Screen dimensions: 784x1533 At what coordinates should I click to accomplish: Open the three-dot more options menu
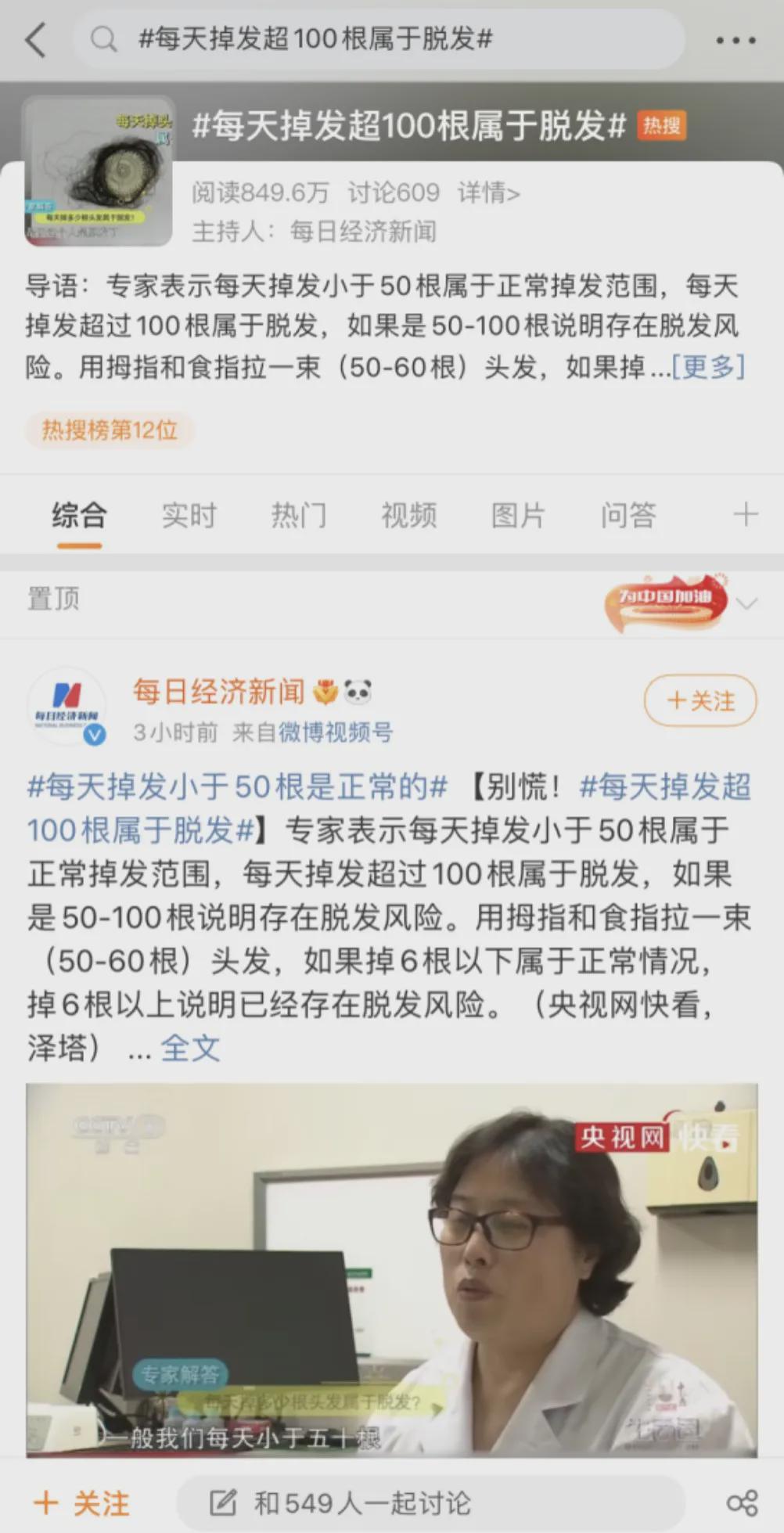[732, 40]
